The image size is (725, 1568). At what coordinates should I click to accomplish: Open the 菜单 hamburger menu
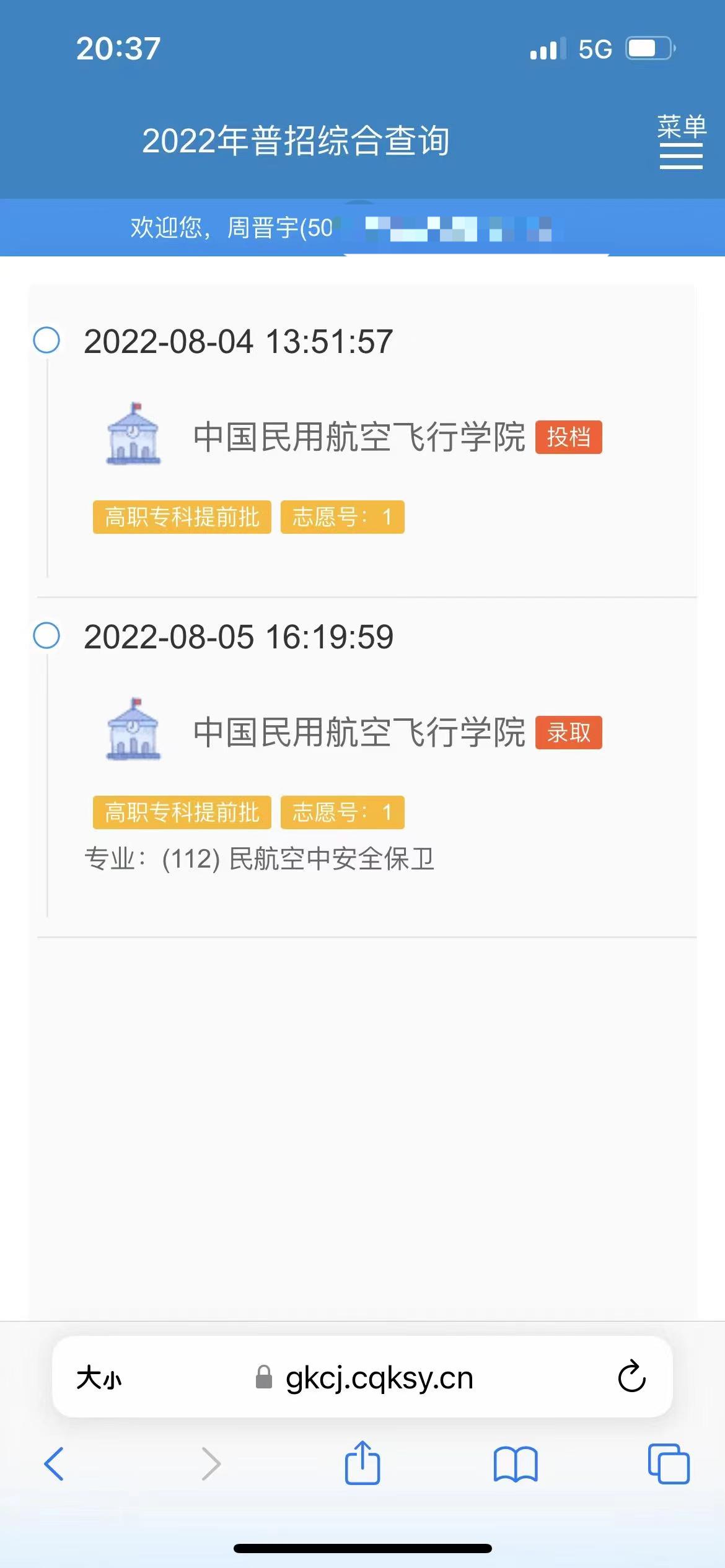click(681, 141)
